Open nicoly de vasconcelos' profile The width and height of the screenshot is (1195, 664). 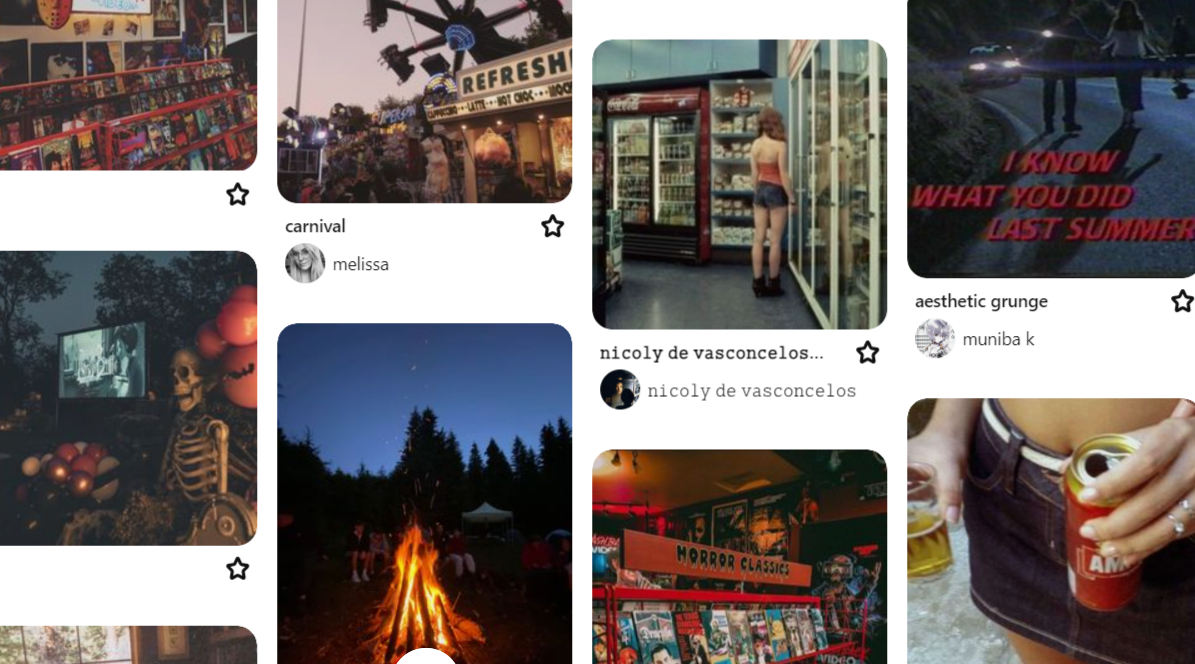751,391
